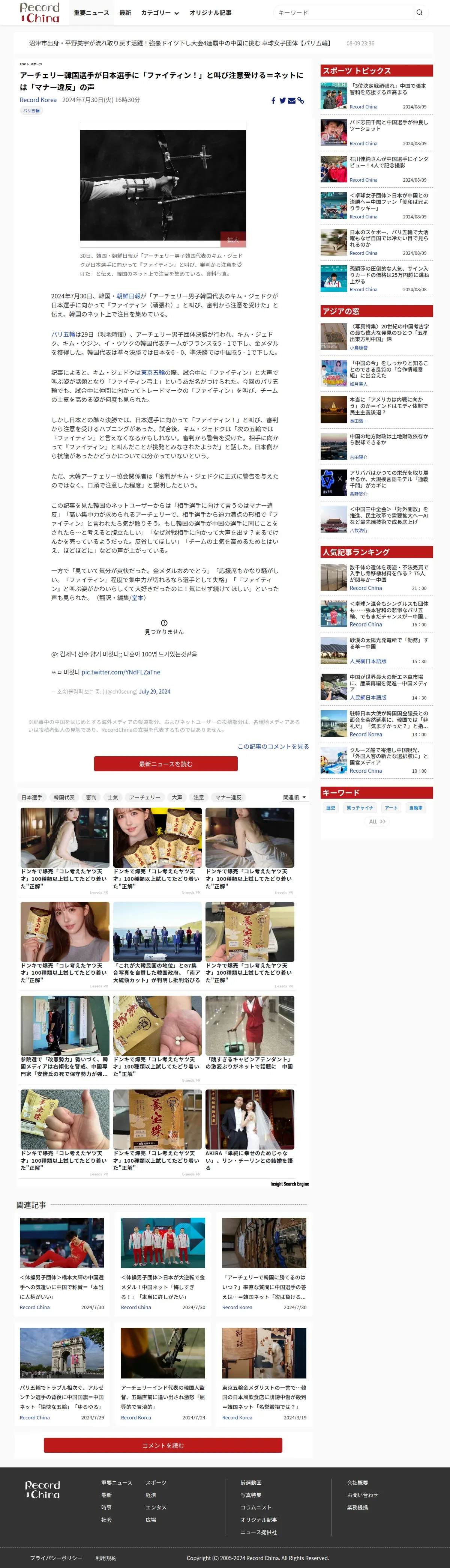Open the 関連順 sort dropdown
The height and width of the screenshot is (1568, 450).
[x=294, y=798]
